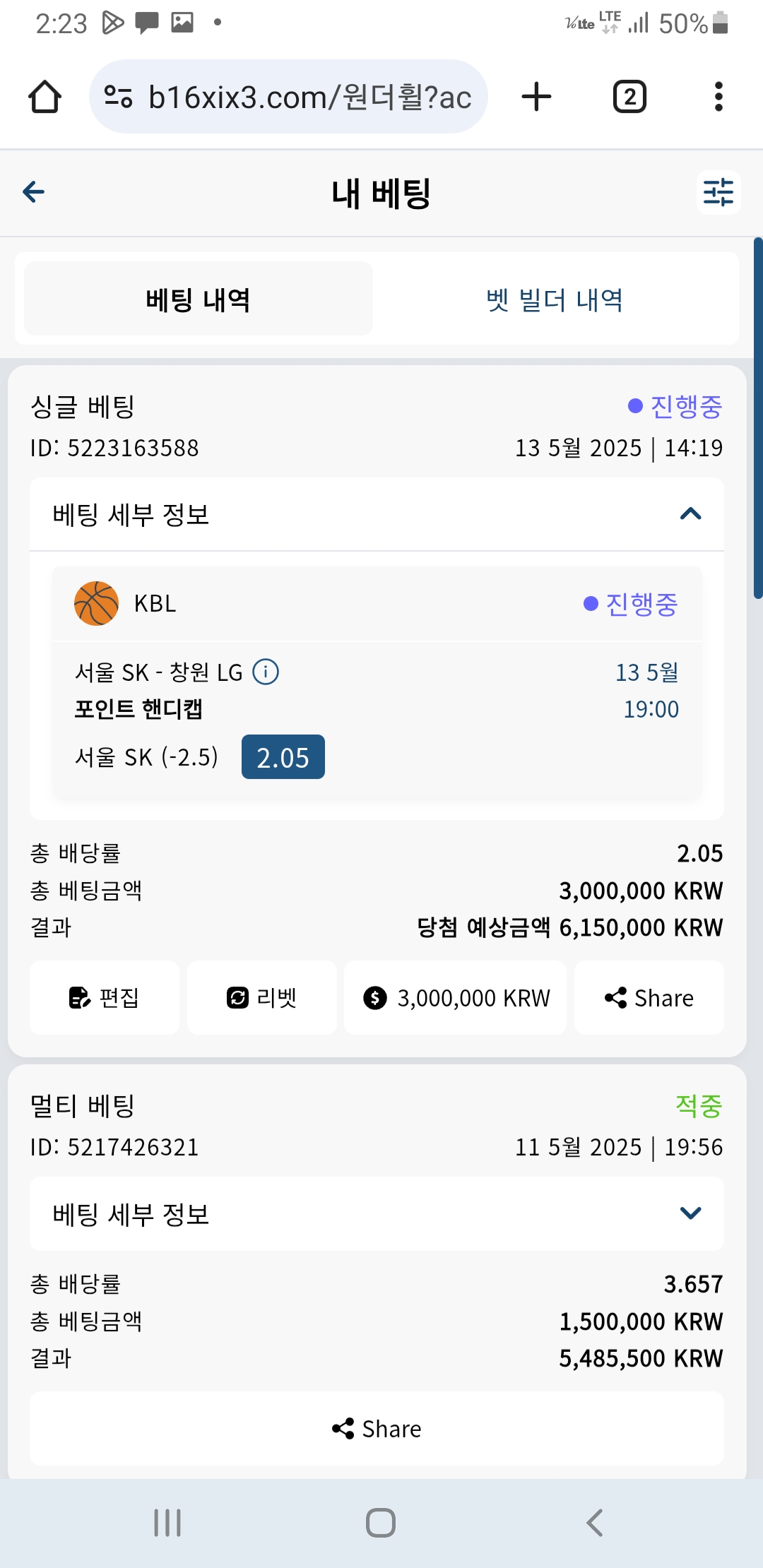This screenshot has height=1568, width=763.
Task: Tap the 2.05 odds button
Action: pyautogui.click(x=283, y=757)
